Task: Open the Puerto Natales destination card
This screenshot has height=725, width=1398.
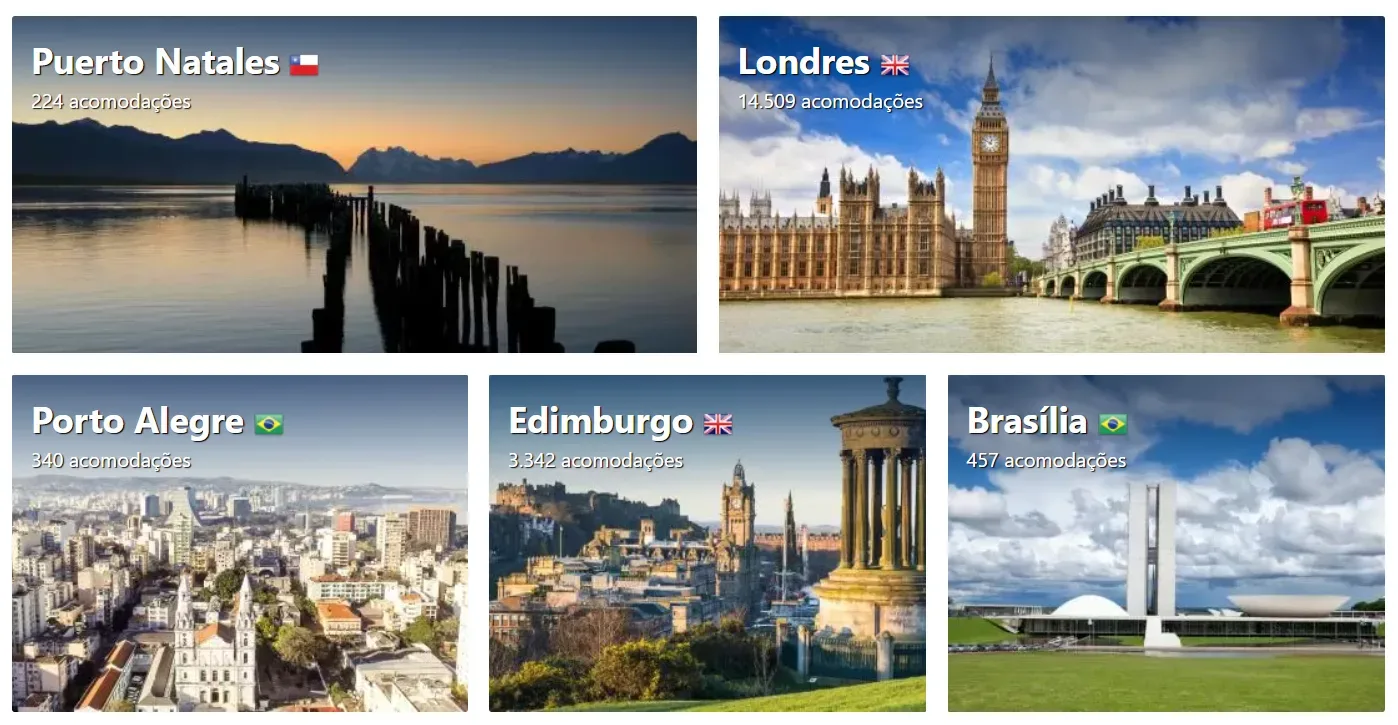Action: tap(354, 185)
